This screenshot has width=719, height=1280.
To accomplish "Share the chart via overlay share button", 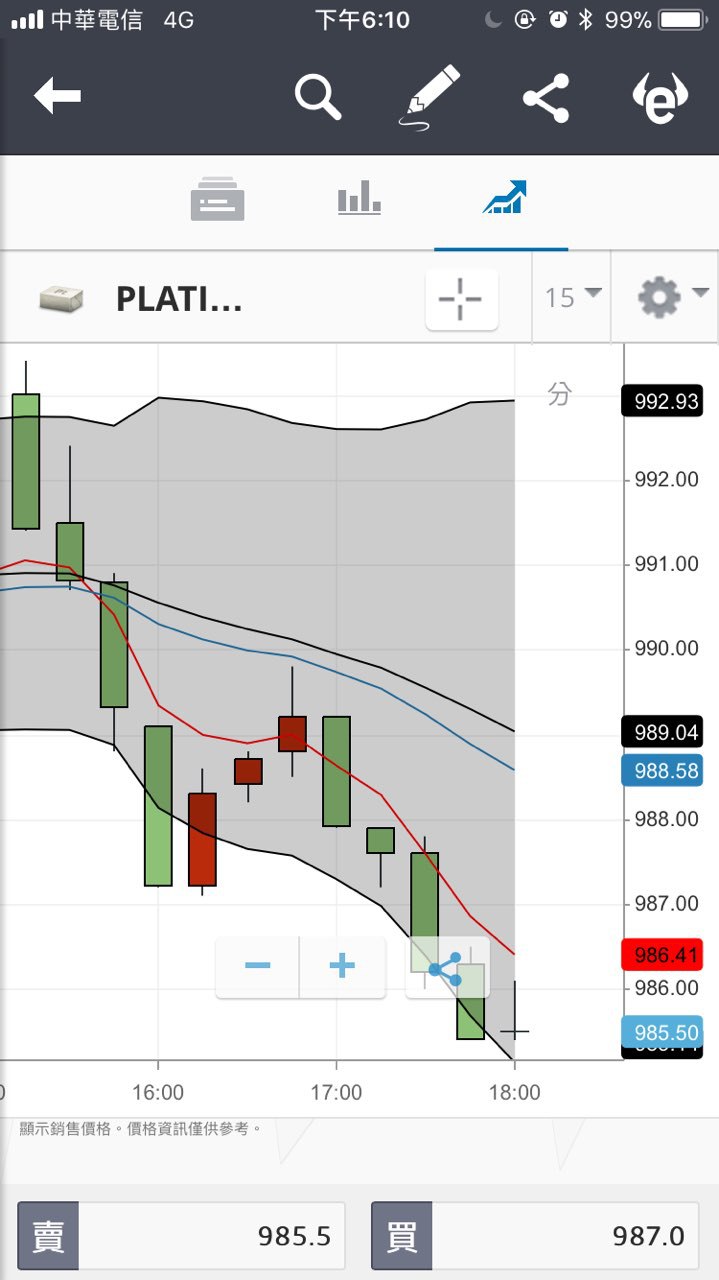I will click(x=447, y=968).
